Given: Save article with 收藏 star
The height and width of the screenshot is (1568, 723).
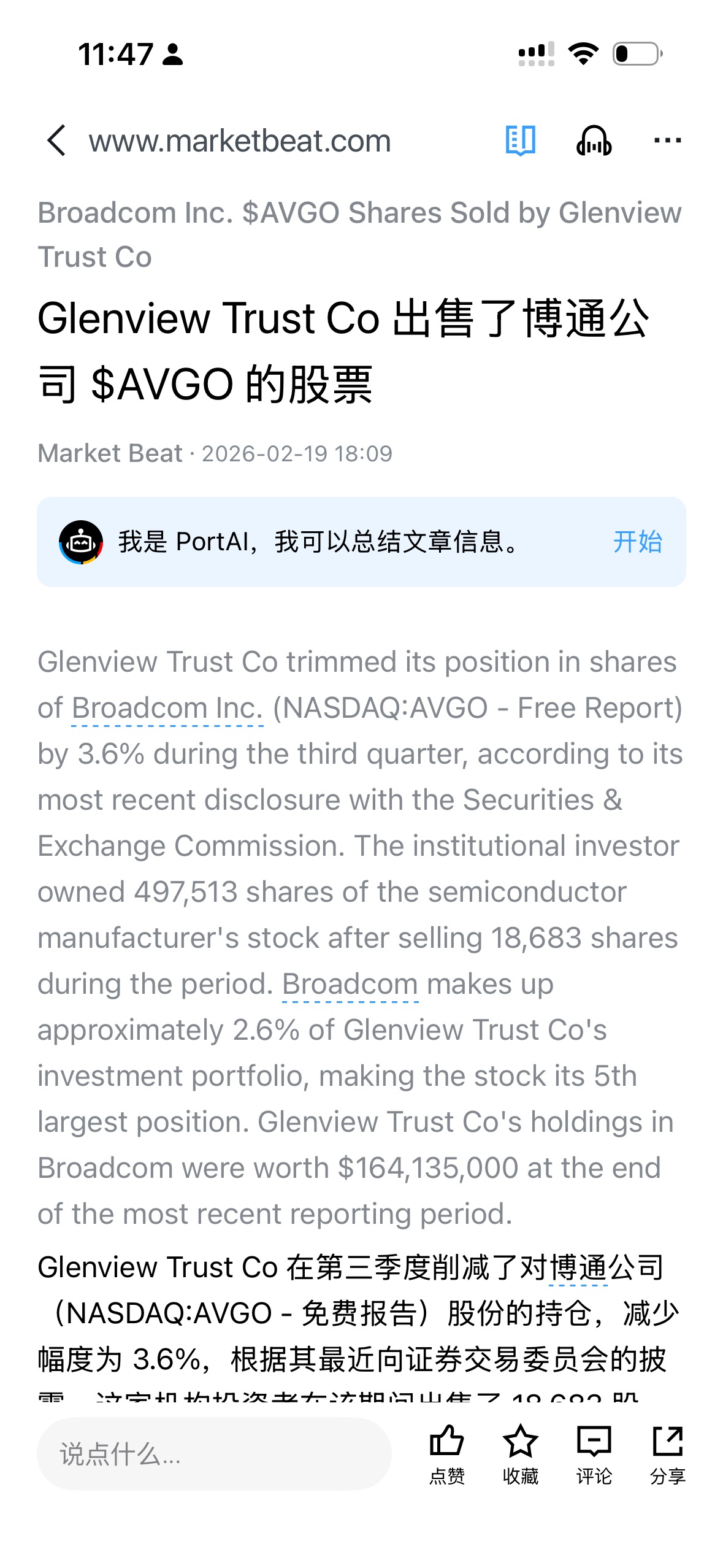Looking at the screenshot, I should [521, 1455].
